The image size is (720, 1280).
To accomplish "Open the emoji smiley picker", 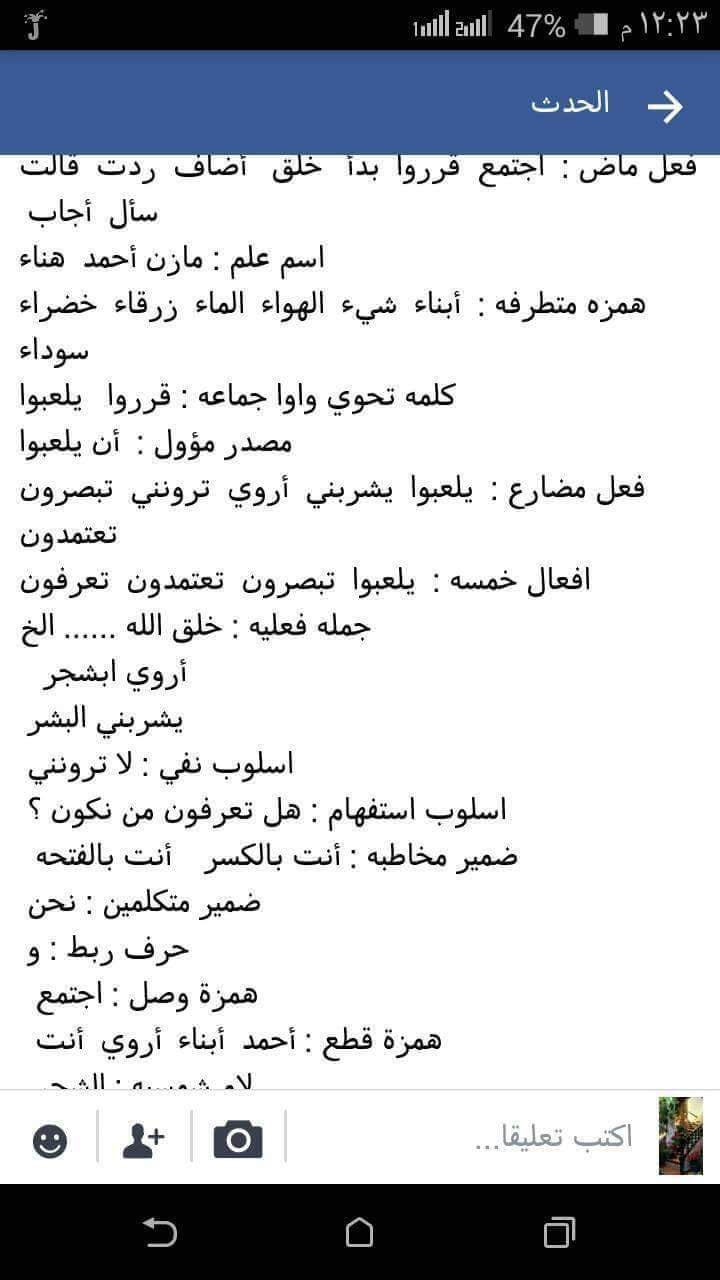I will 49,1140.
